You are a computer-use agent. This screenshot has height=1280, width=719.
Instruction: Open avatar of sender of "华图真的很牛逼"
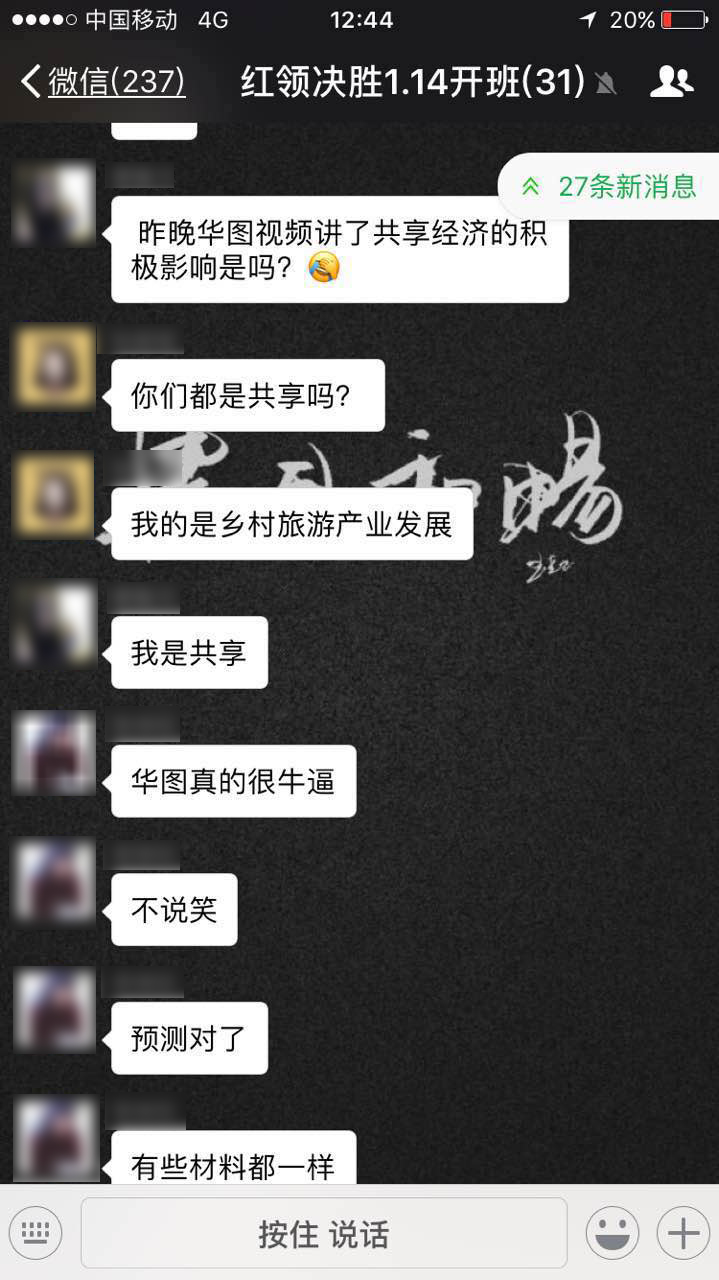click(x=54, y=753)
